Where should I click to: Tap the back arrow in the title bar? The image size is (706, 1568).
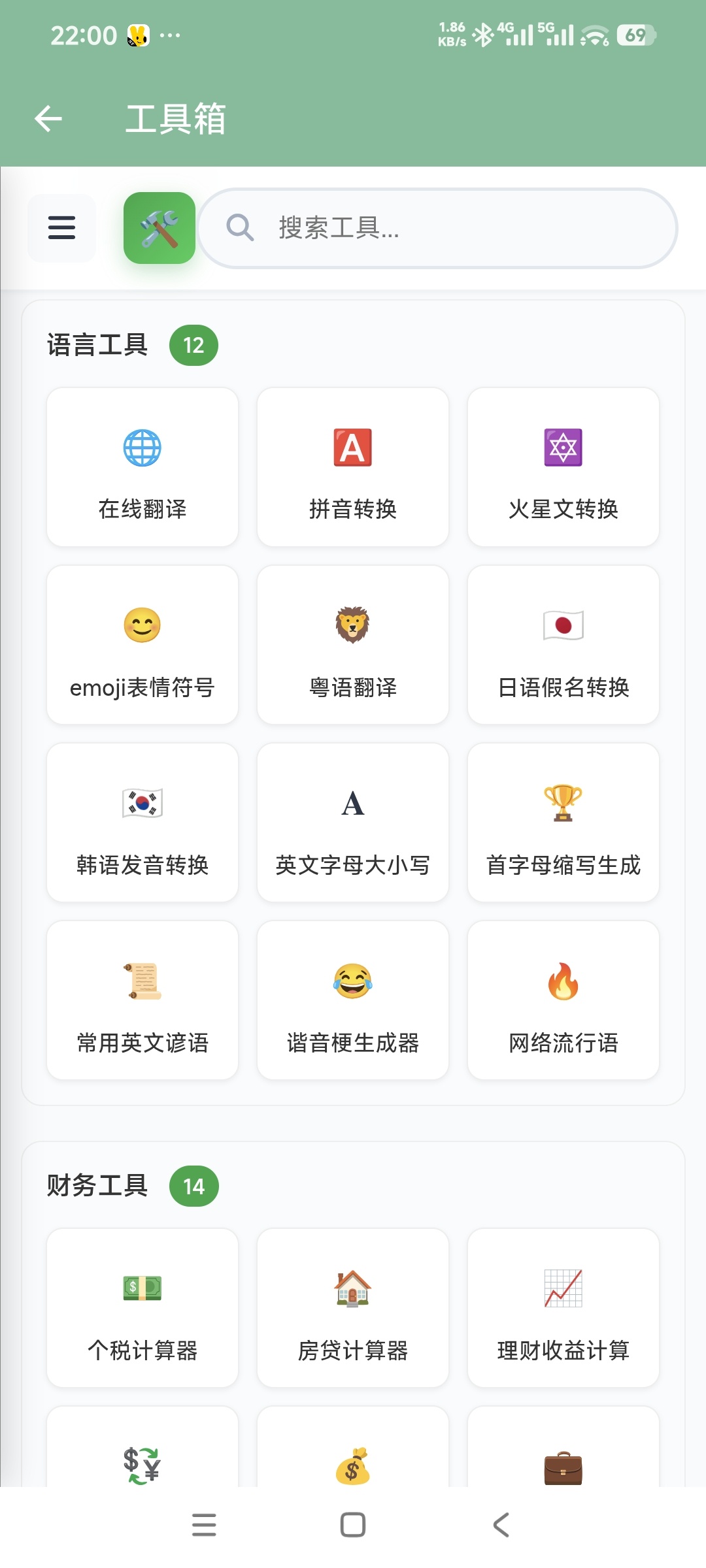point(47,118)
